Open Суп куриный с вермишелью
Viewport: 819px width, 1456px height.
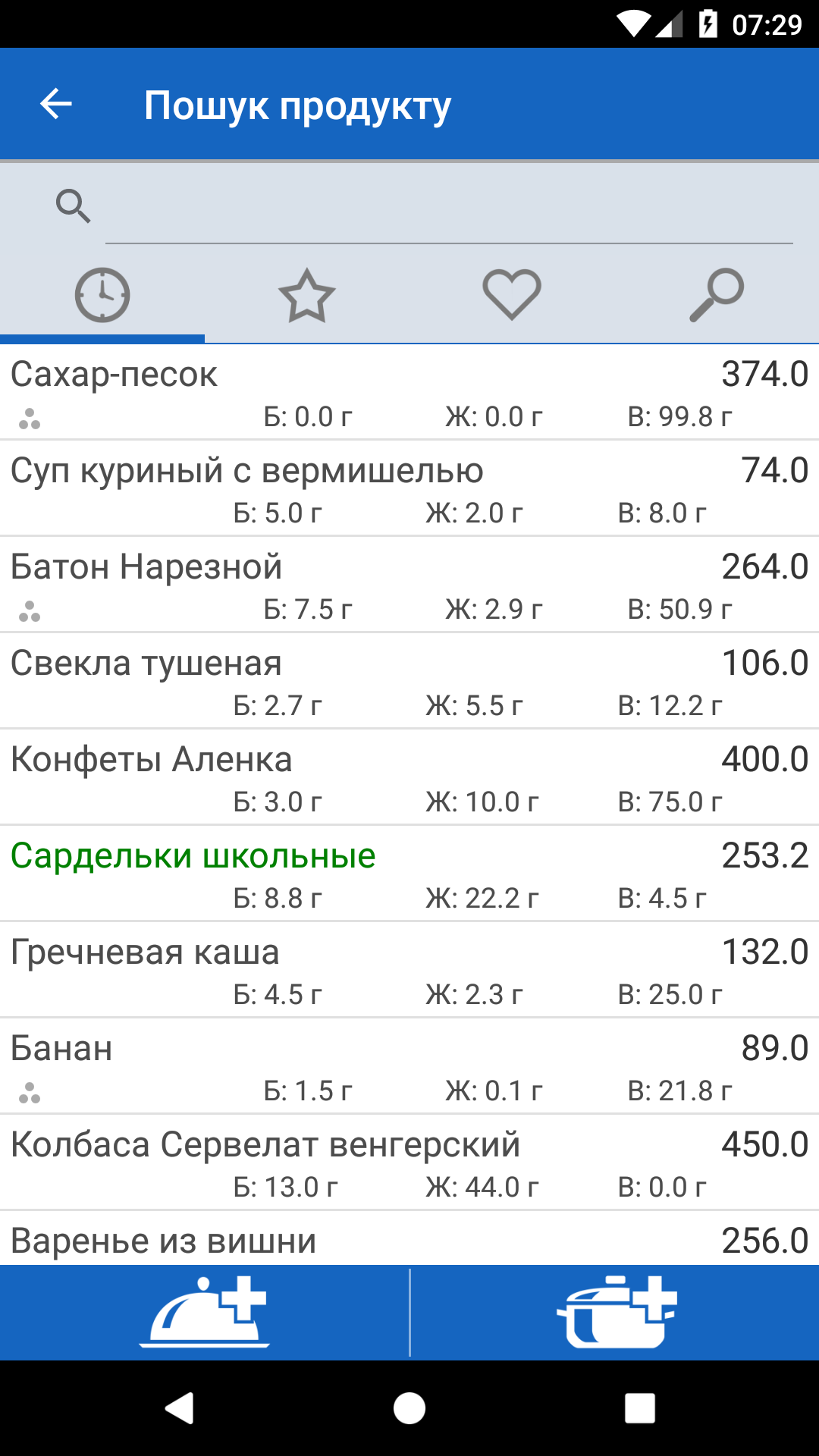pos(409,488)
